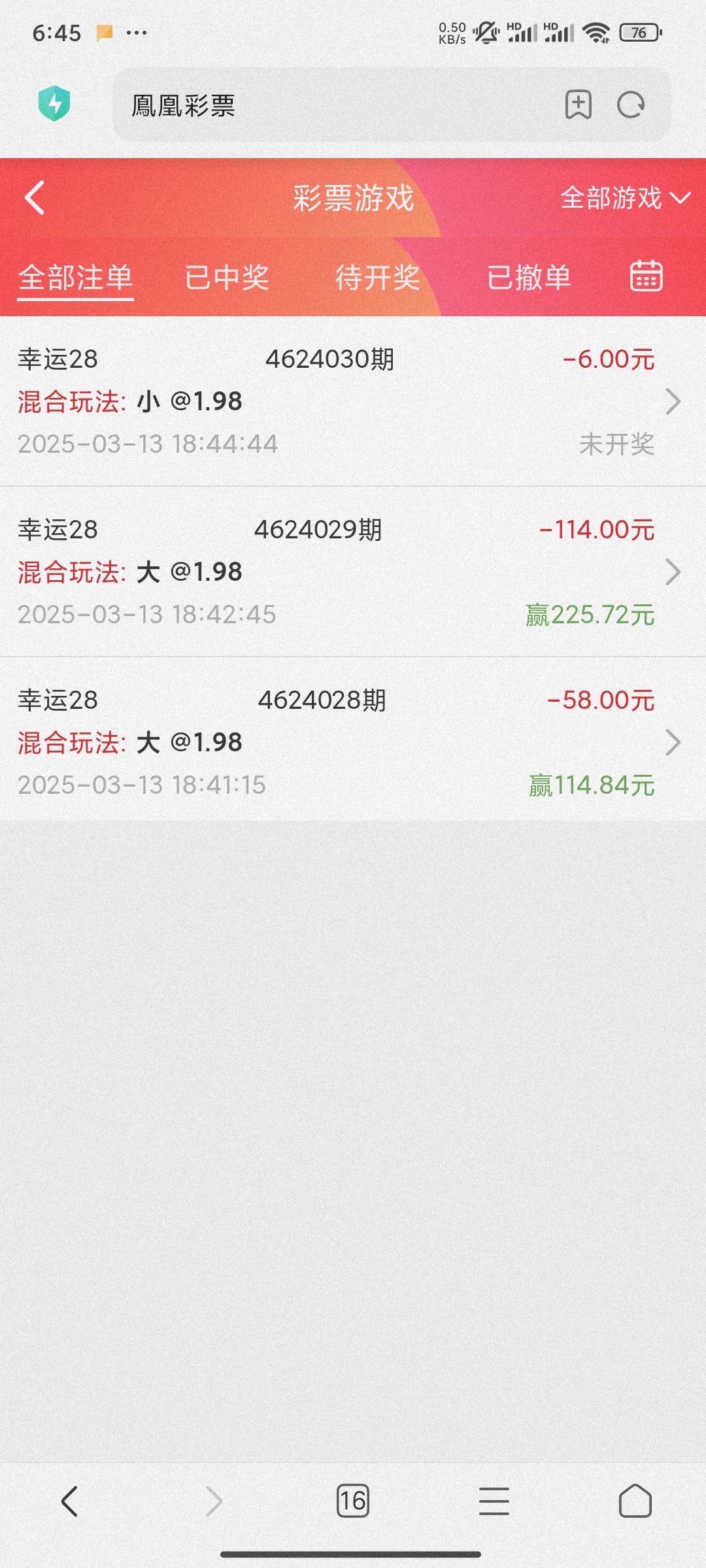Switch to the 已中奖 tab
This screenshot has width=706, height=1568.
coord(227,278)
